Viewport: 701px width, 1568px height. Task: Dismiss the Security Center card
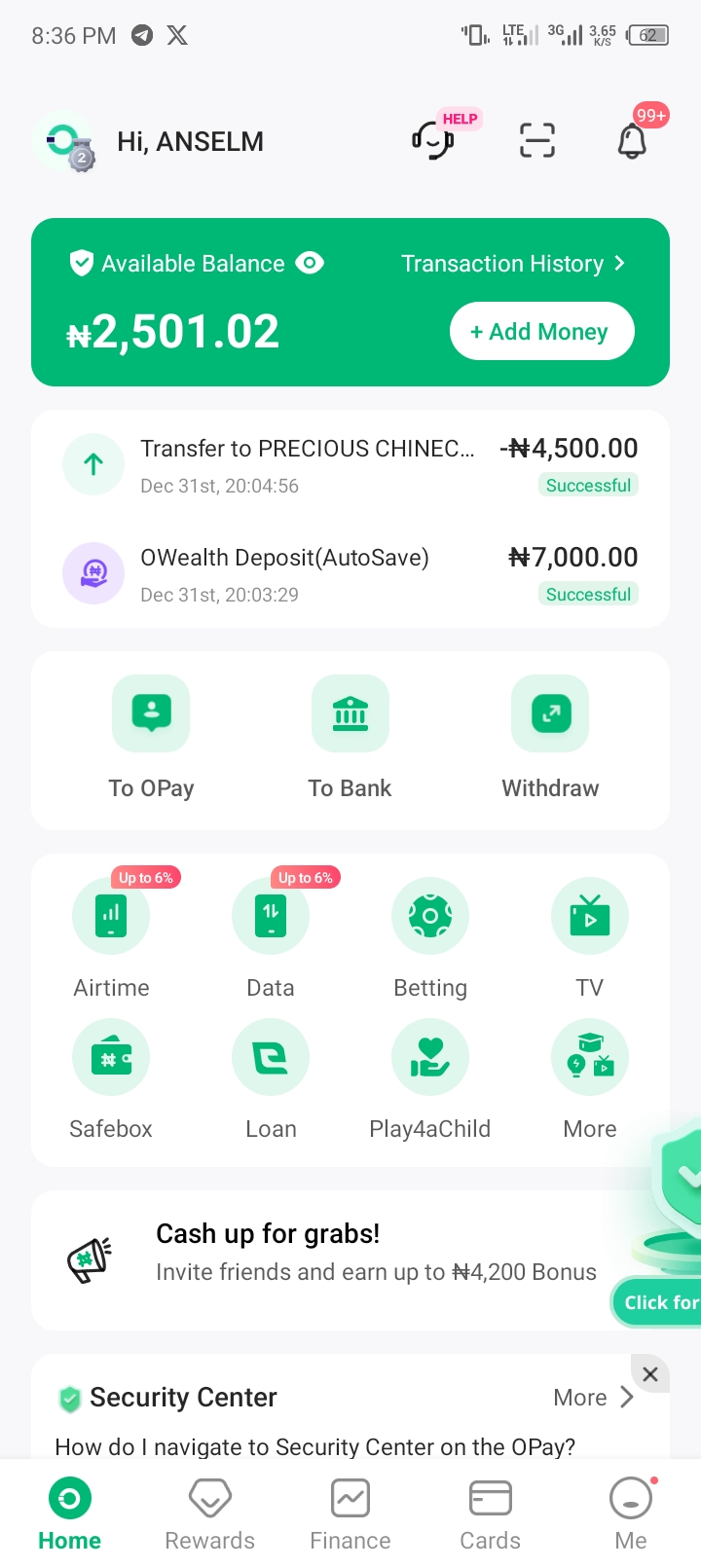point(650,1374)
